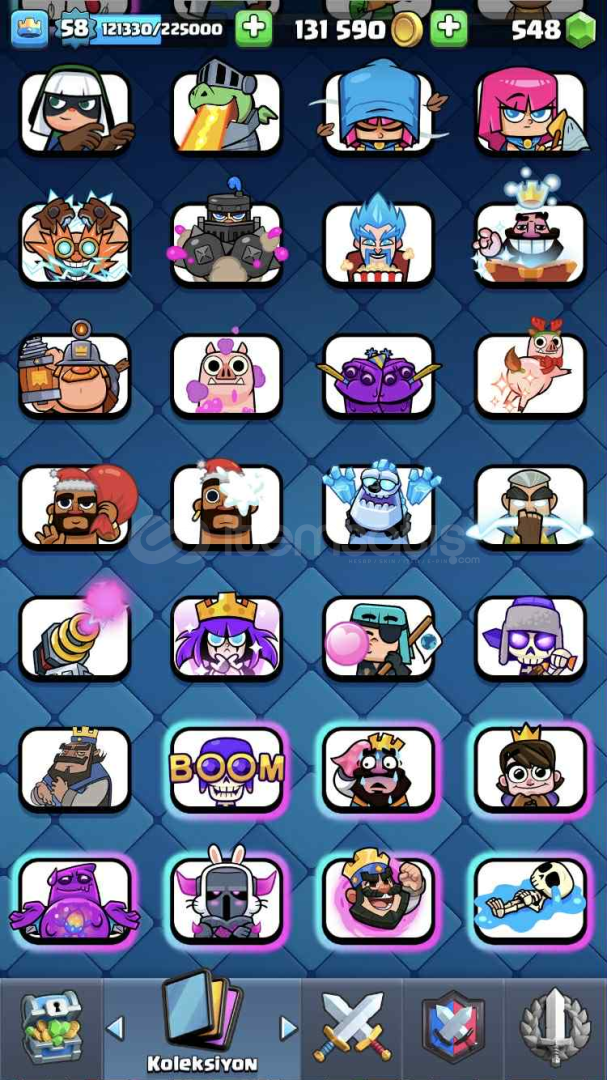
Task: Go to the page right of Koleksiyon
Action: (289, 1028)
